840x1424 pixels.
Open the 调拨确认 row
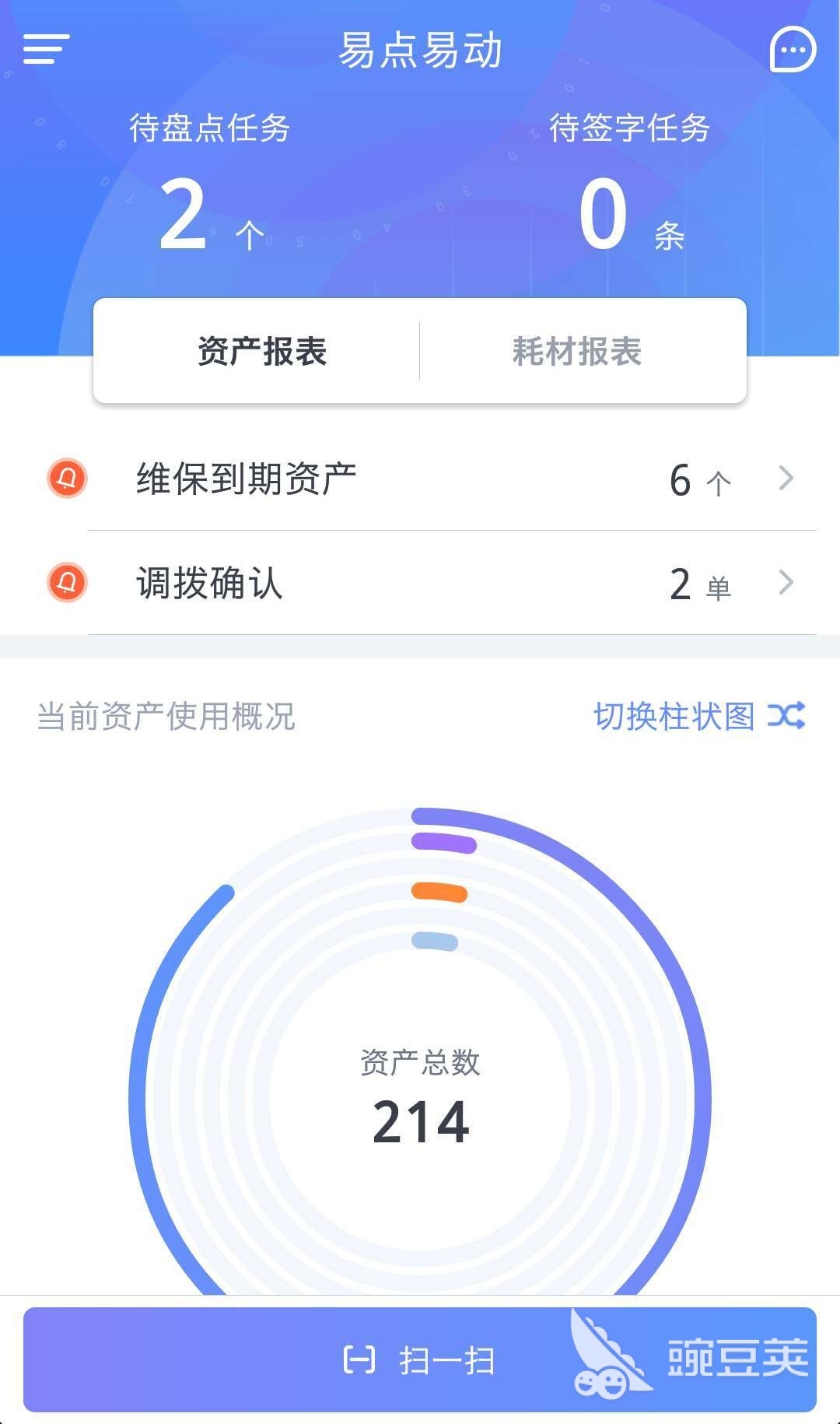click(x=420, y=583)
